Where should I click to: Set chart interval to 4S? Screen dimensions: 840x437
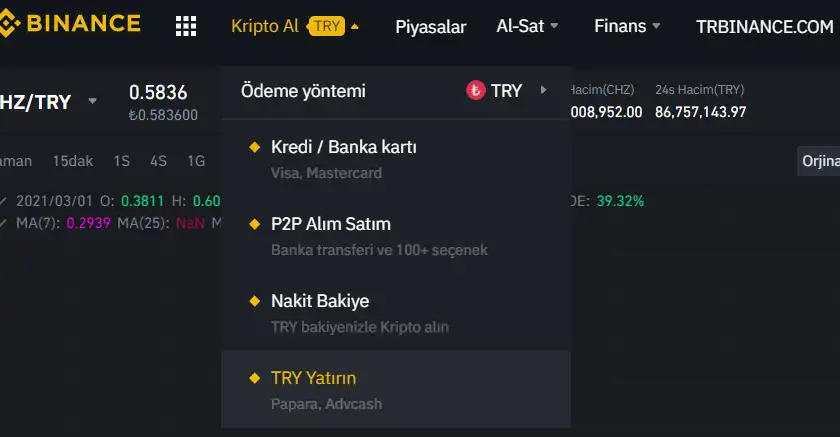(x=159, y=161)
